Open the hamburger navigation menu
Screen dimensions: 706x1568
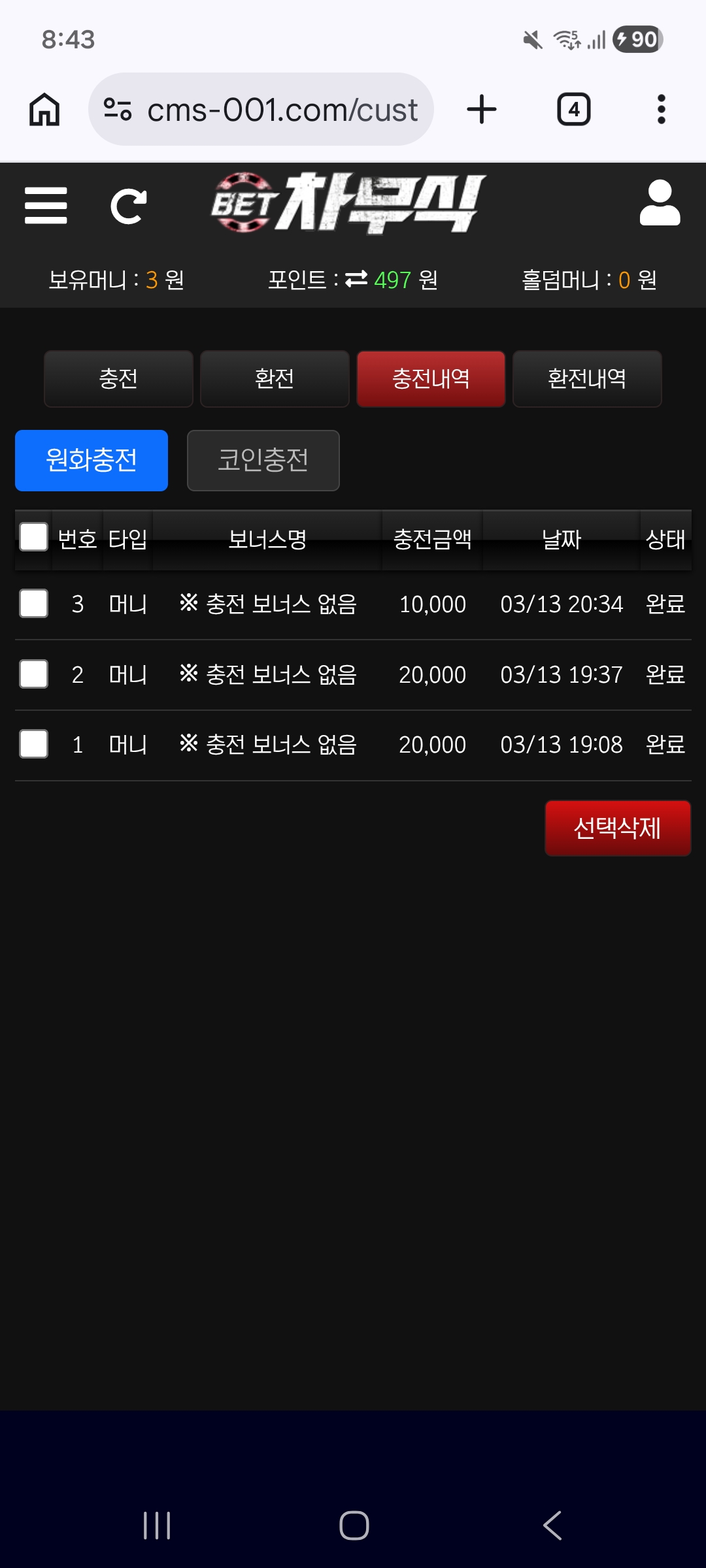coord(46,206)
